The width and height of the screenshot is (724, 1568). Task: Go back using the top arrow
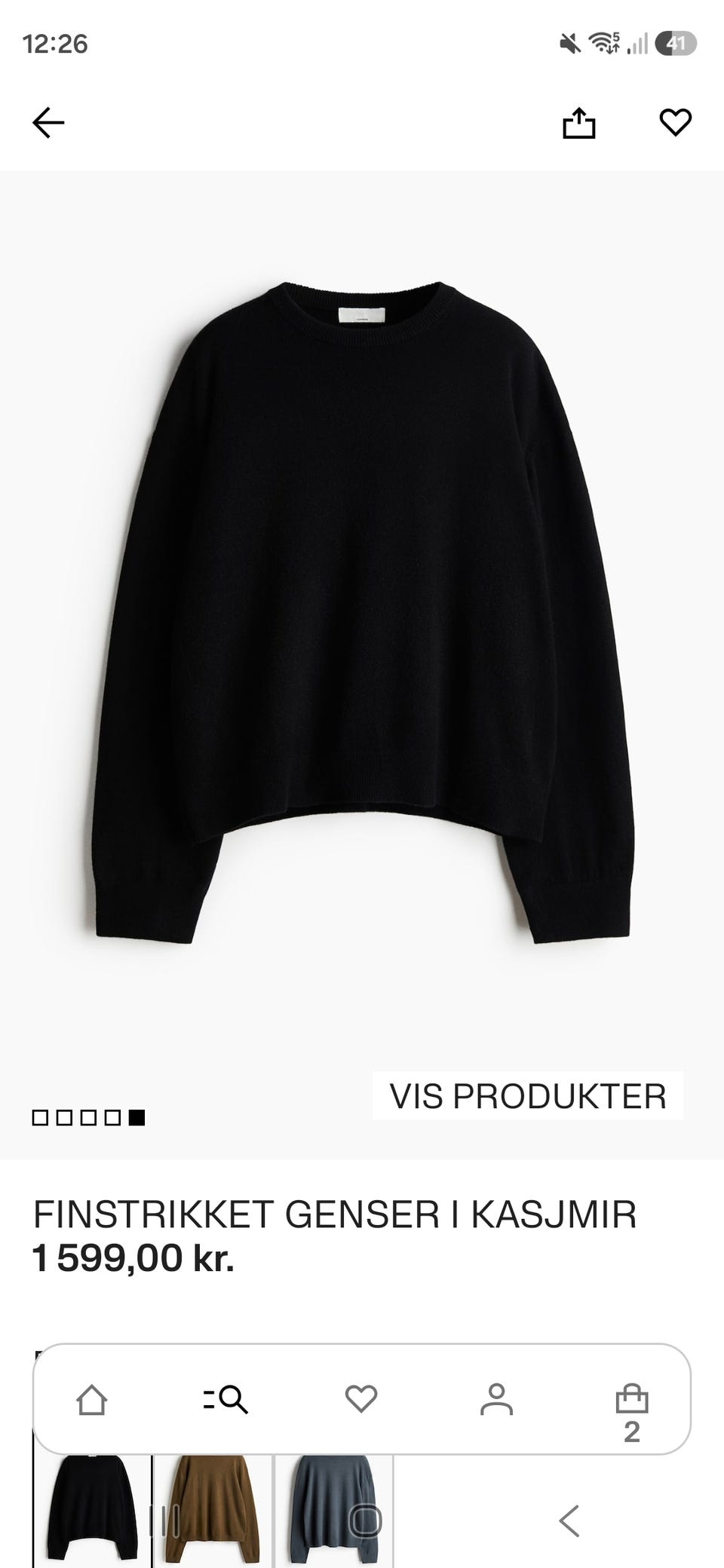tap(48, 123)
